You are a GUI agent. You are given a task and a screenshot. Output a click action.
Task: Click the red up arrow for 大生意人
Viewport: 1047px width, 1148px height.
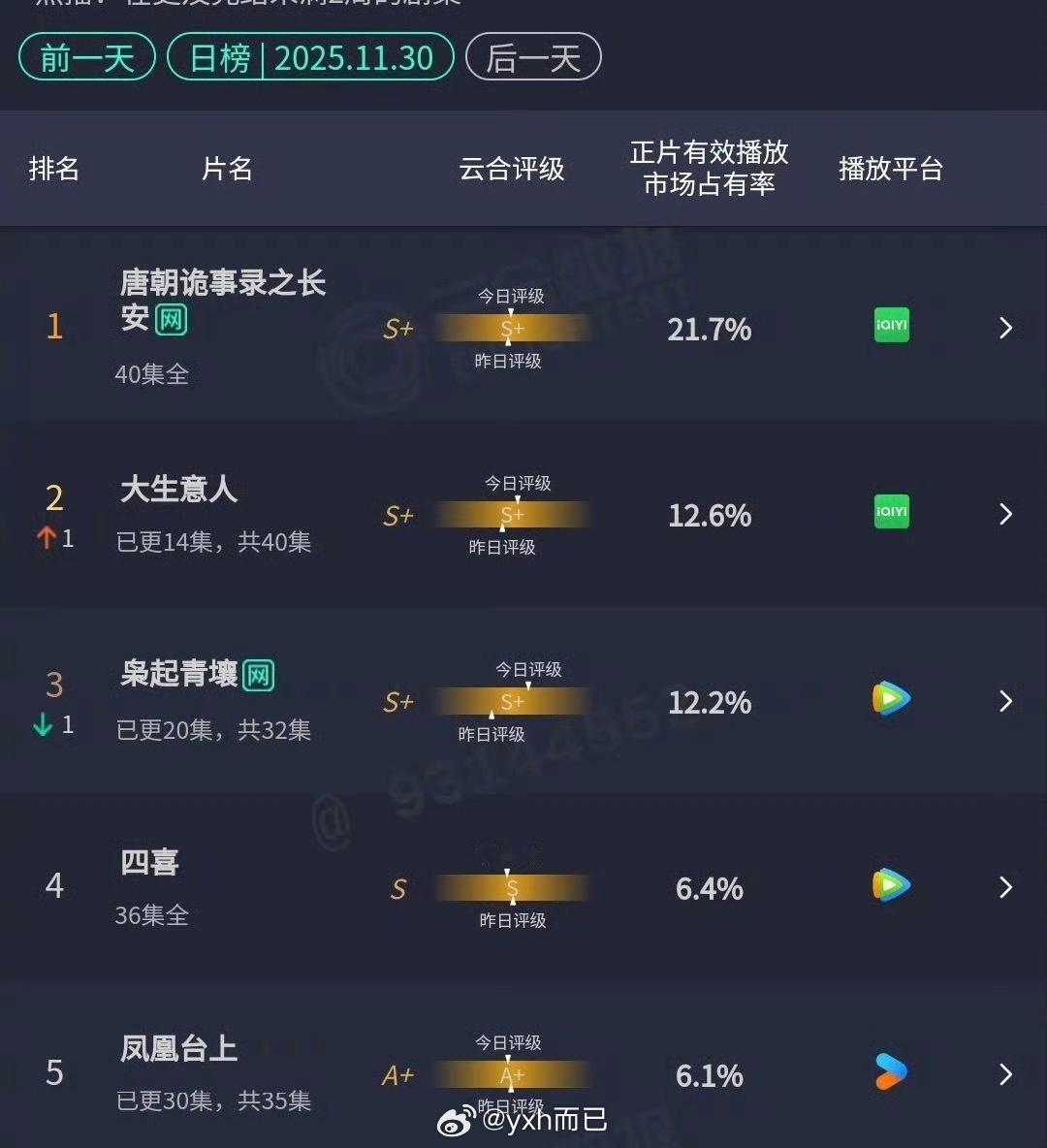(x=47, y=536)
